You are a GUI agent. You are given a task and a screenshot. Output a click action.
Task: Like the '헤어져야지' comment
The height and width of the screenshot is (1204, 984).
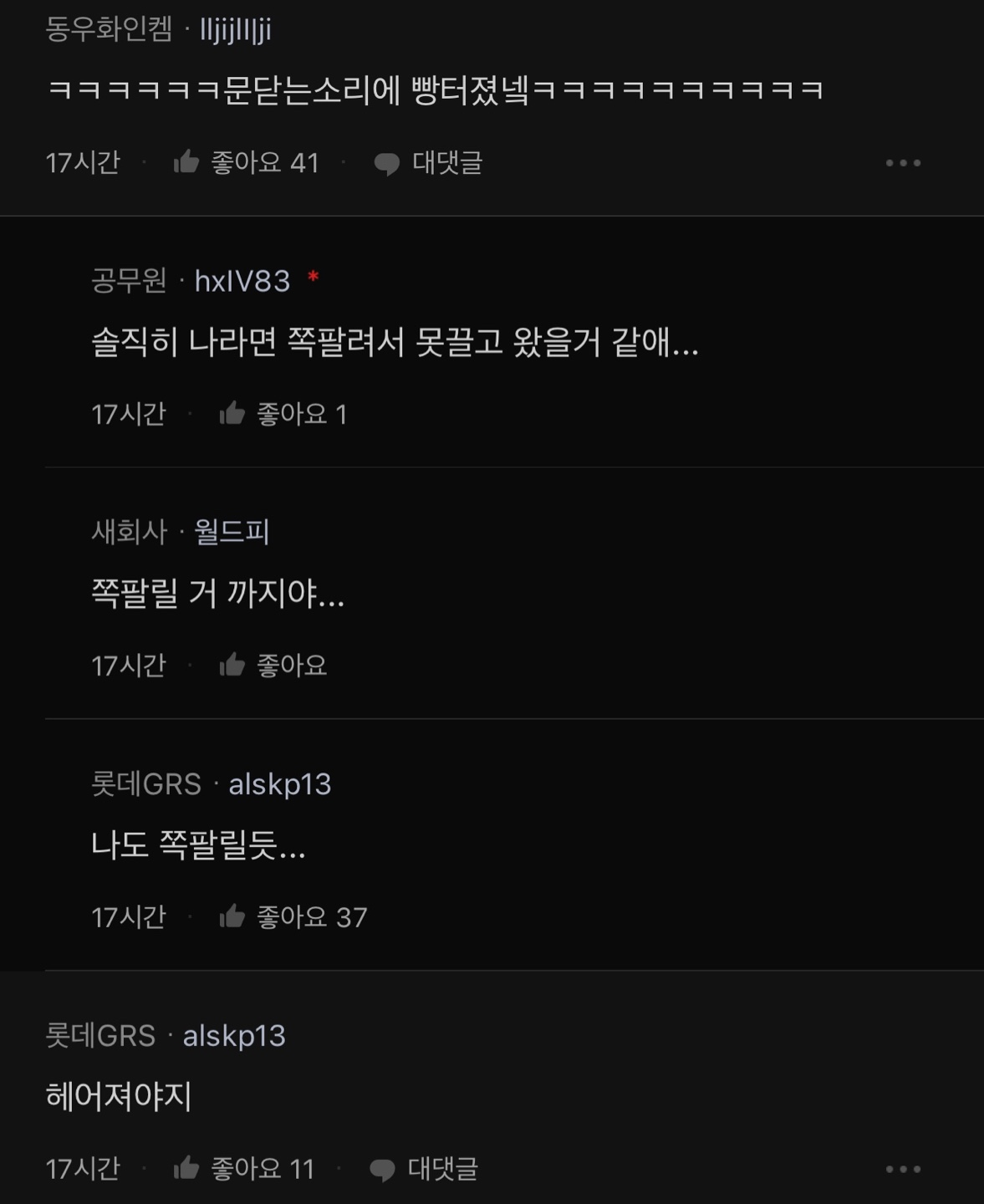pos(186,1168)
